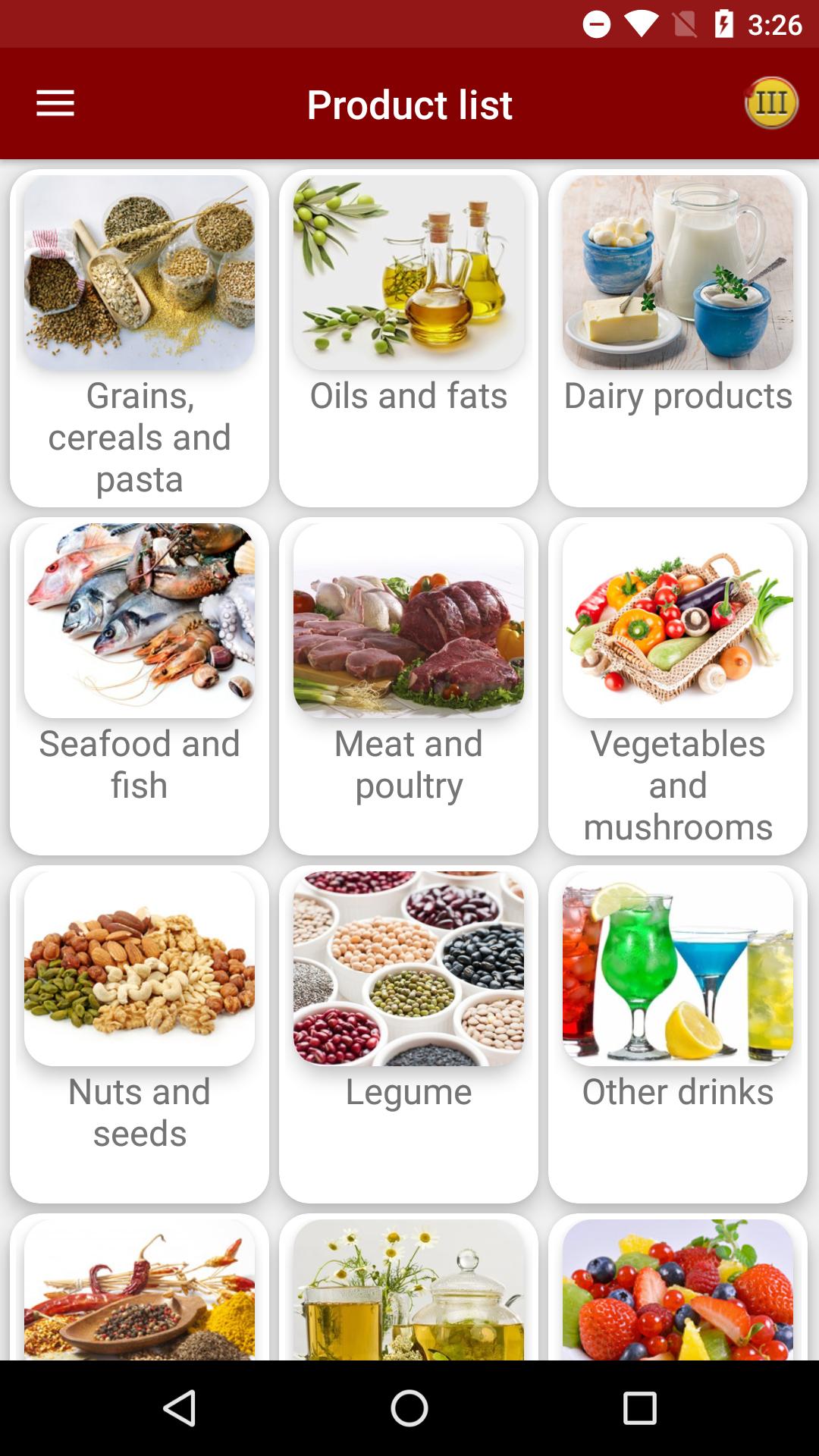Viewport: 819px width, 1456px height.
Task: Browse the Nuts and seeds category
Action: click(x=140, y=1034)
